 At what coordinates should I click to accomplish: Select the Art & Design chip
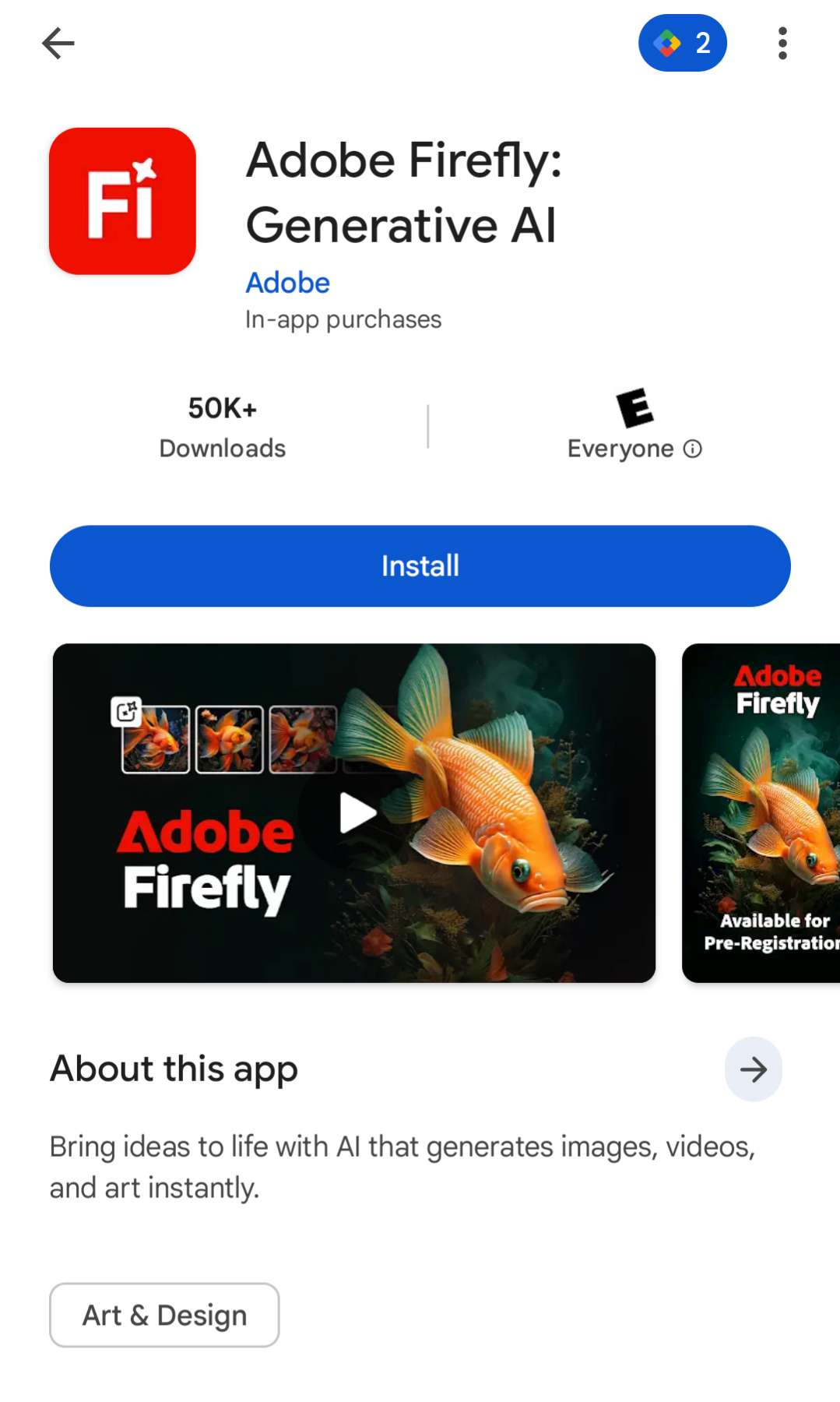click(x=164, y=1315)
